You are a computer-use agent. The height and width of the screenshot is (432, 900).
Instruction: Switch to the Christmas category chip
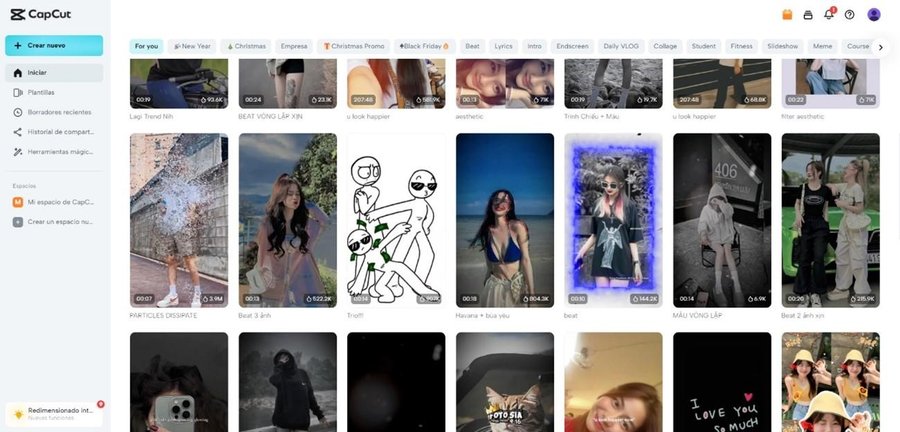246,46
